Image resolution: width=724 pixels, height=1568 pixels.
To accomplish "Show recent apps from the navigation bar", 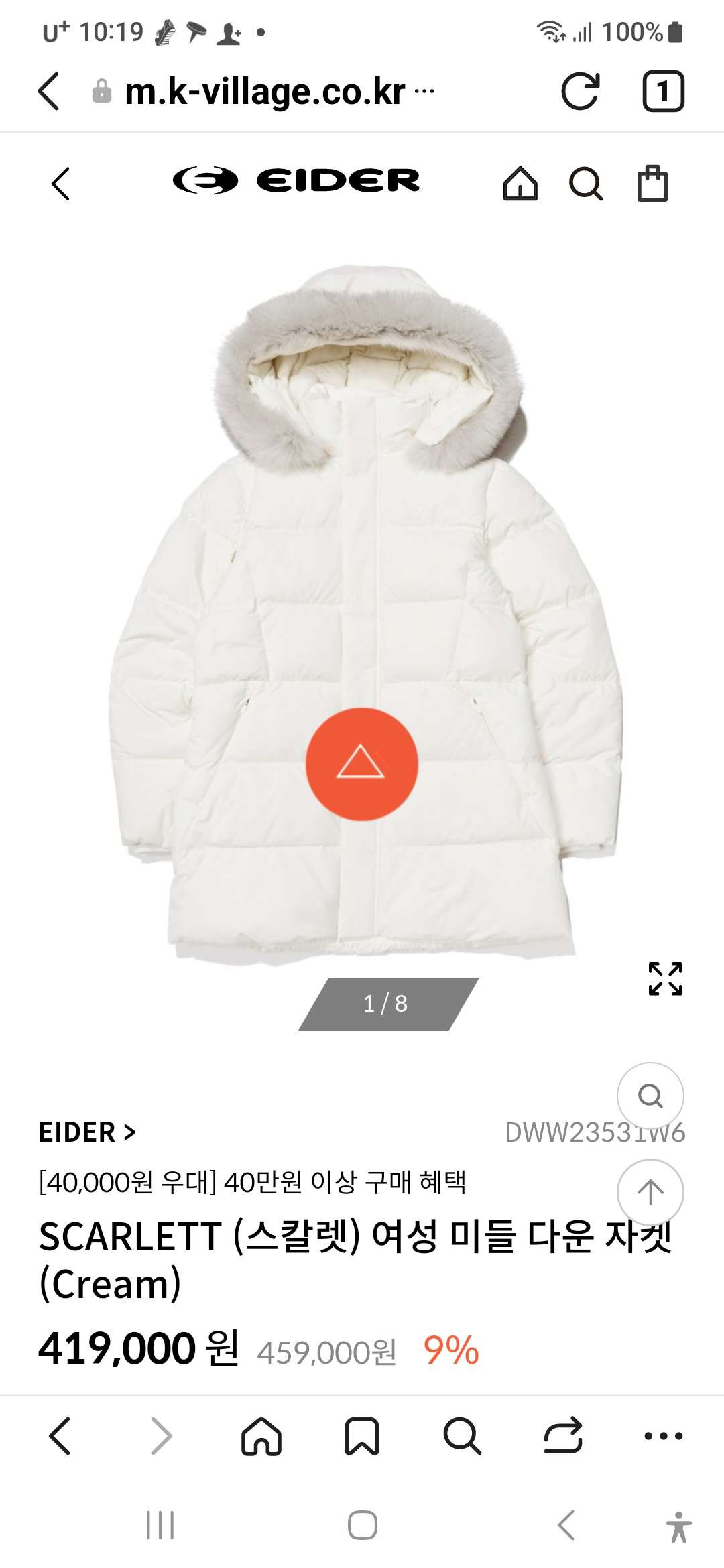I will point(160,1526).
